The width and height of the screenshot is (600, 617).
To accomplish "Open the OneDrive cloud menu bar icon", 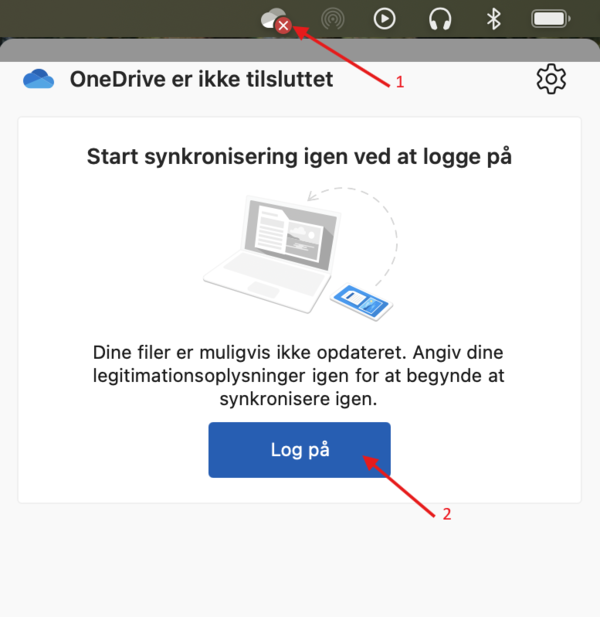I will click(274, 19).
